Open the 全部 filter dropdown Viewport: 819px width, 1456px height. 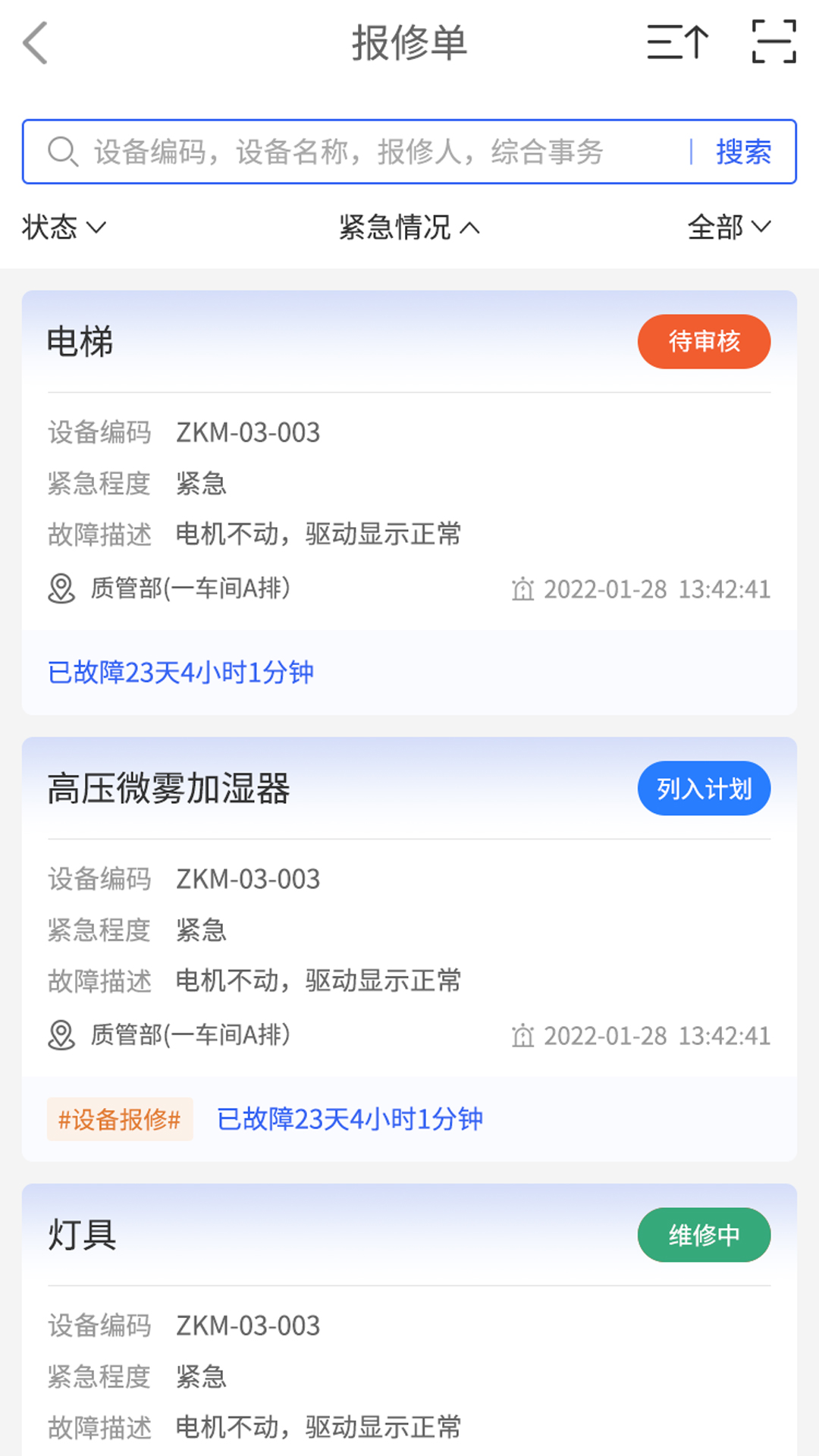(728, 227)
